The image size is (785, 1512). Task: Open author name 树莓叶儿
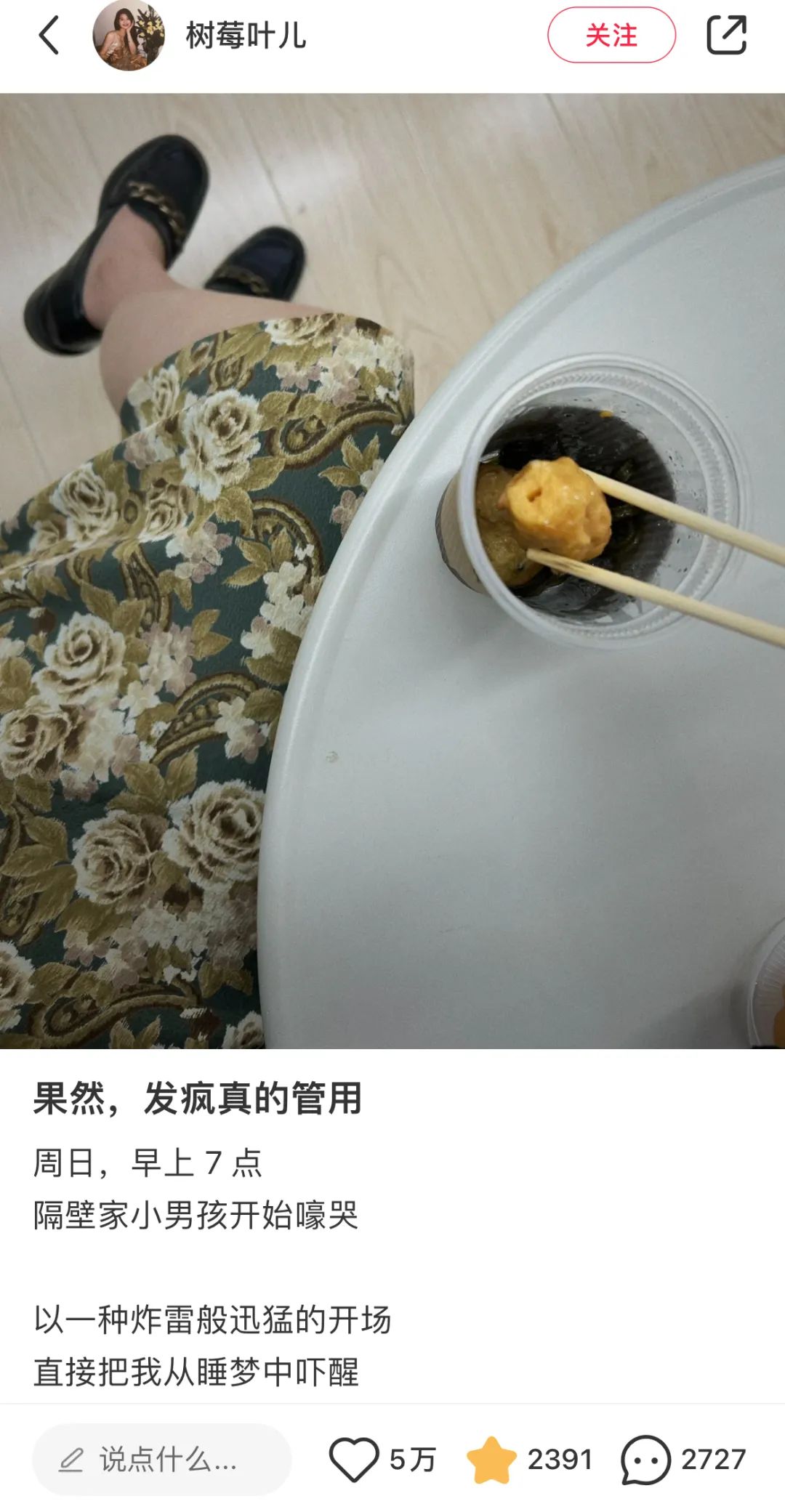(246, 36)
